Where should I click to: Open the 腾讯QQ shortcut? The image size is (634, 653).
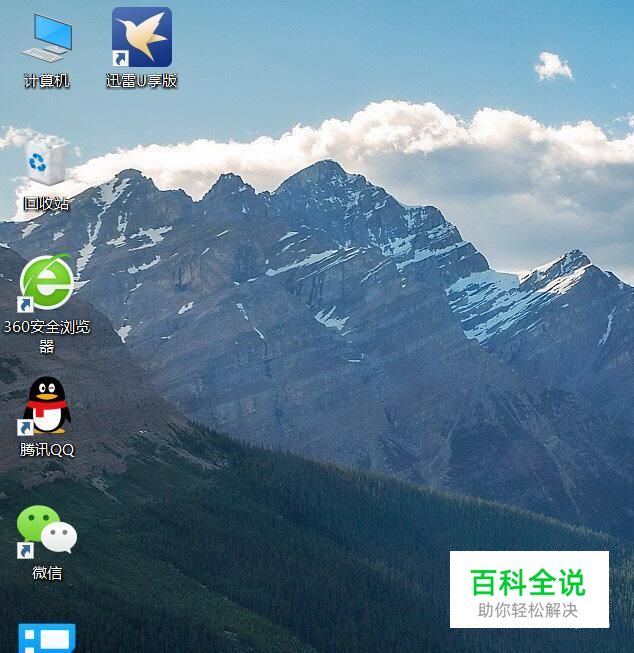(47, 405)
